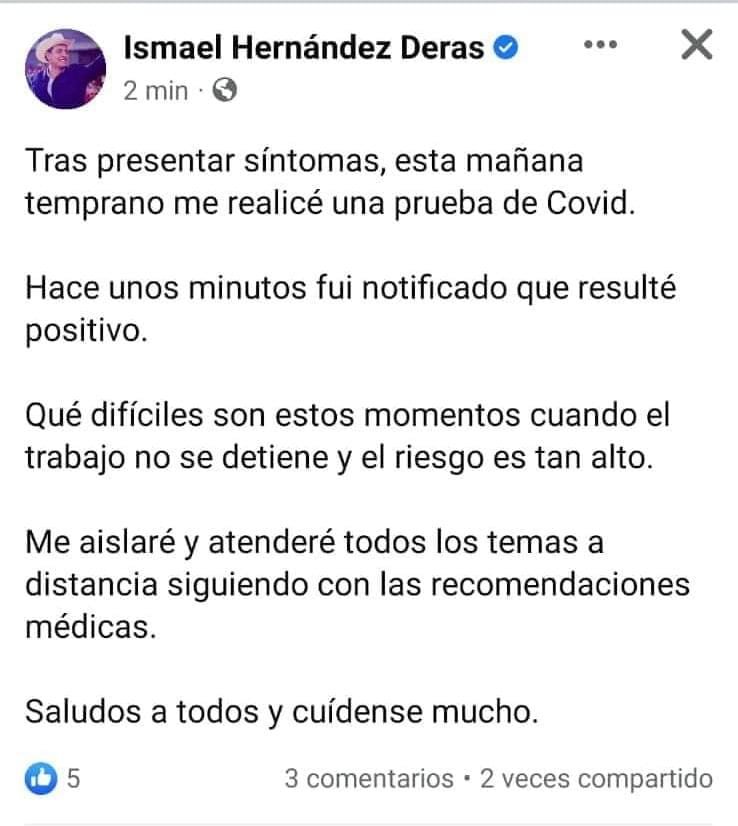This screenshot has width=738, height=826.
Task: Open the 3 comentarios list
Action: tap(368, 778)
